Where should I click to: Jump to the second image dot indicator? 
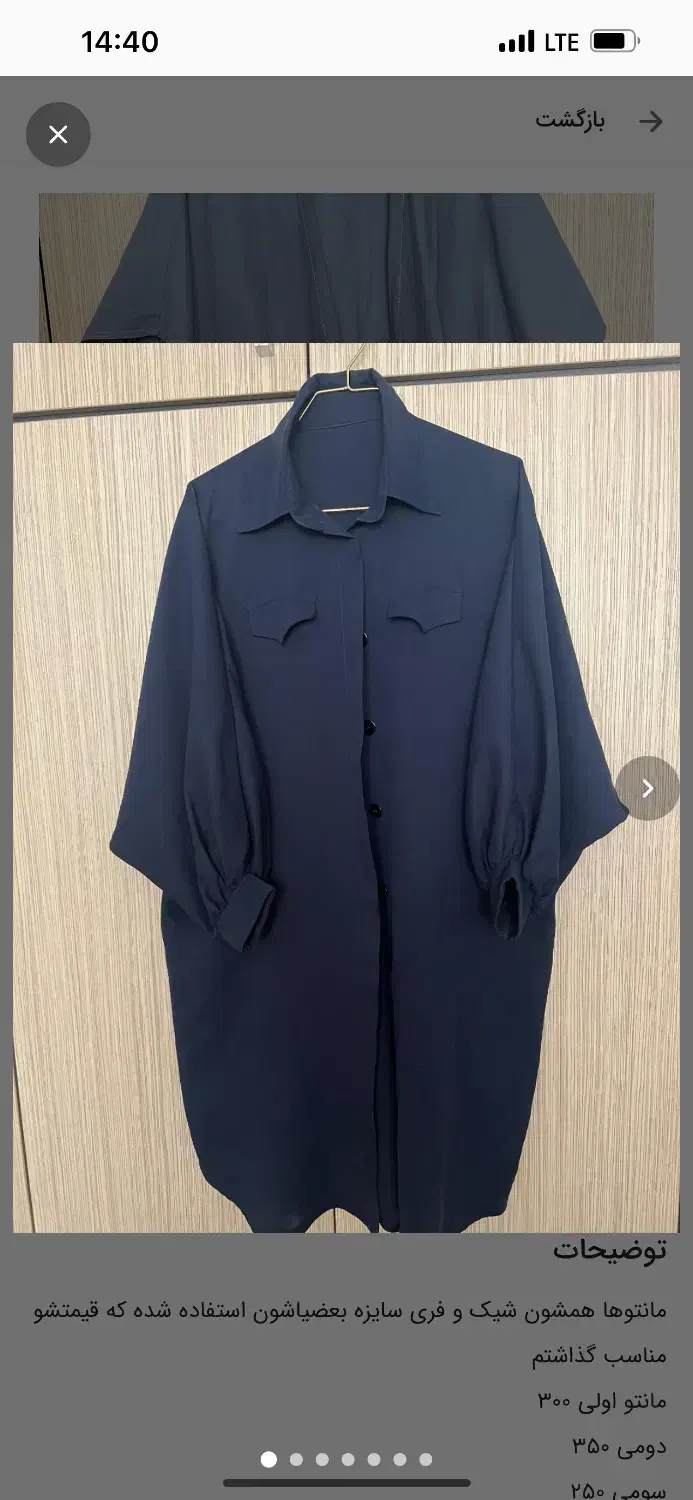click(x=296, y=1459)
